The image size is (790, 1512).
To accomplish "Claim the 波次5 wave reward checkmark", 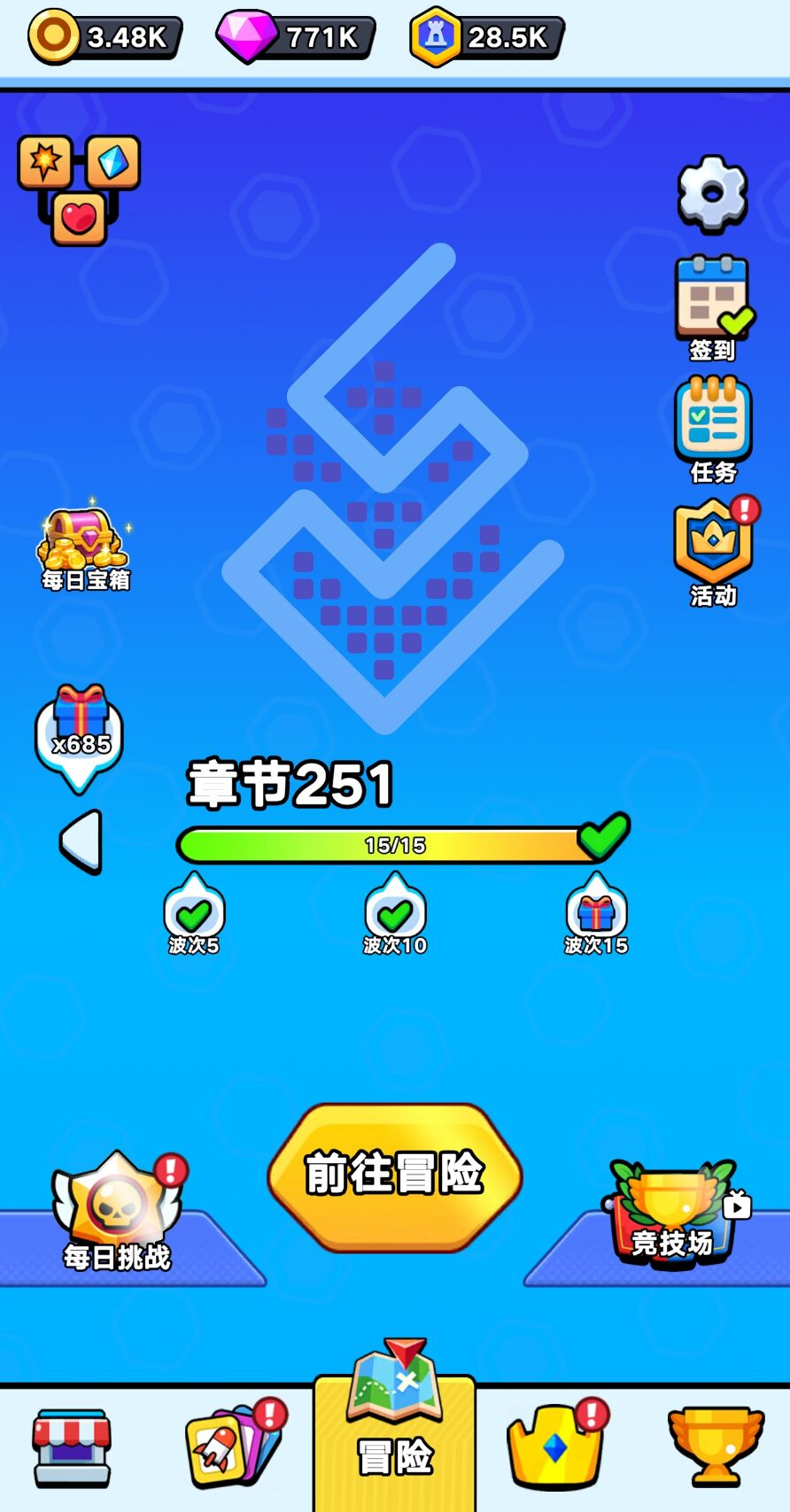I will click(x=194, y=910).
